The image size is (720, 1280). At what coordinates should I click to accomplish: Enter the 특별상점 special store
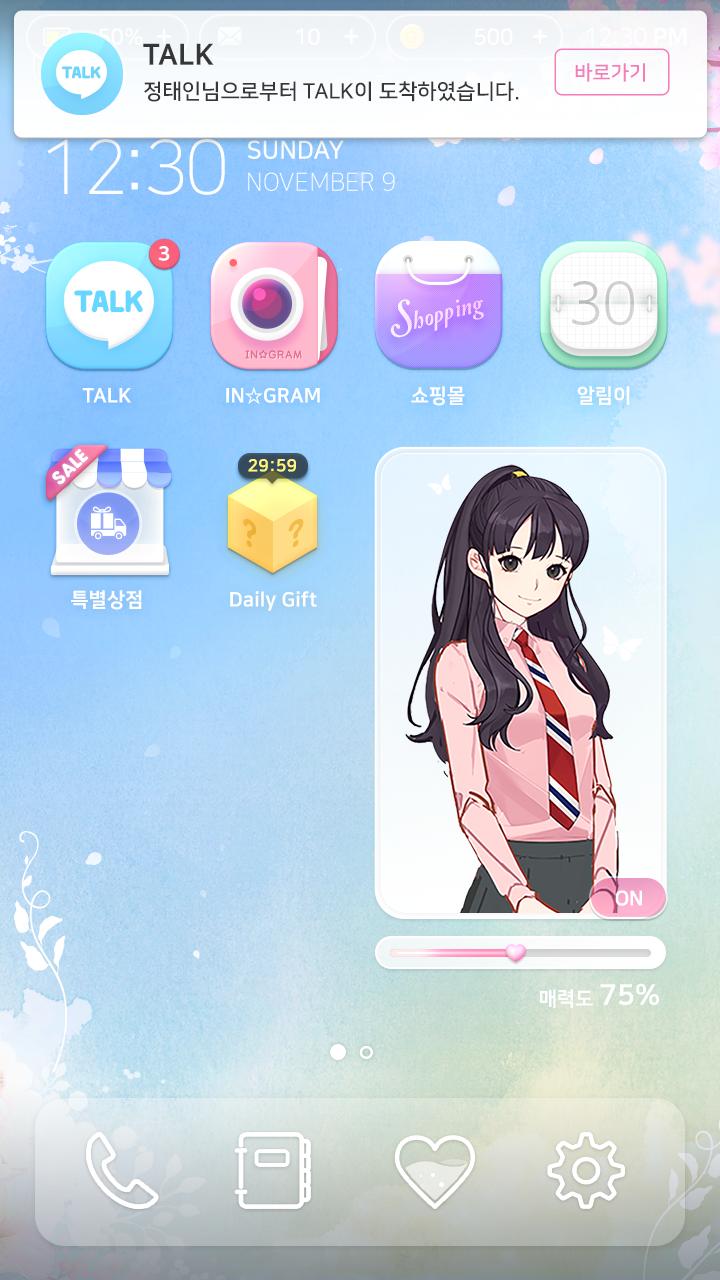coord(108,512)
